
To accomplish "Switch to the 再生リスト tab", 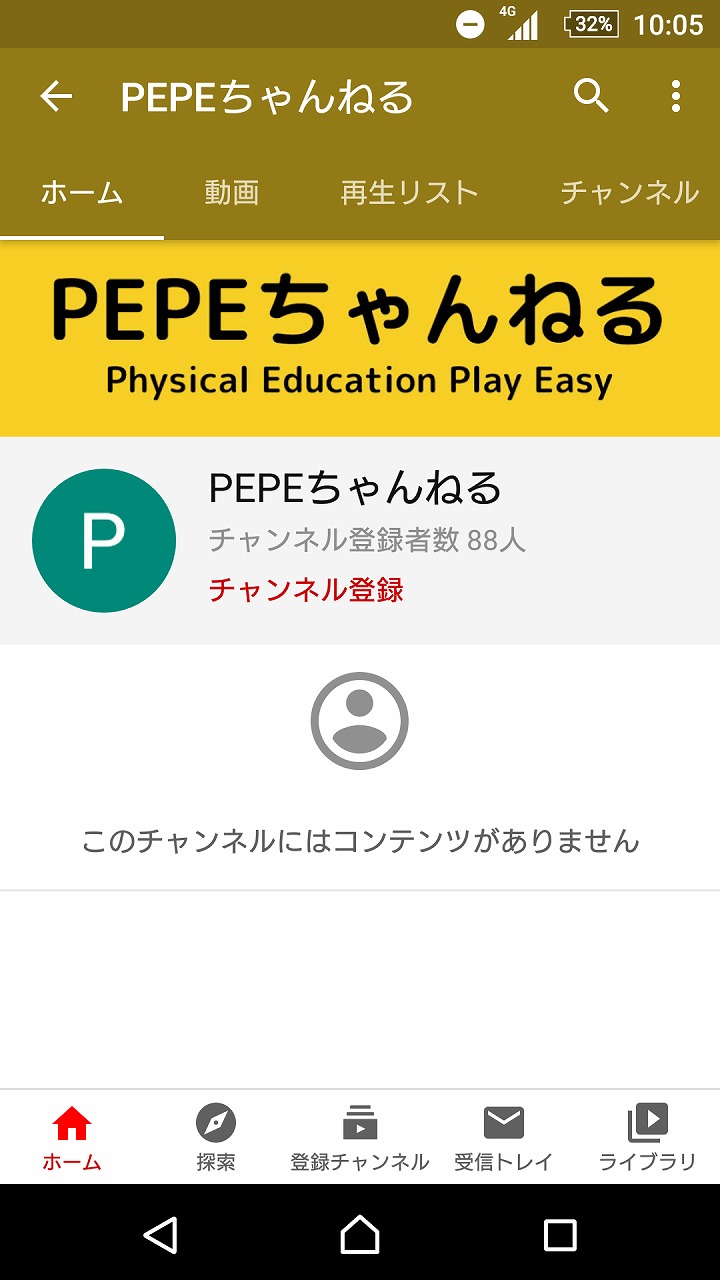I will (409, 192).
